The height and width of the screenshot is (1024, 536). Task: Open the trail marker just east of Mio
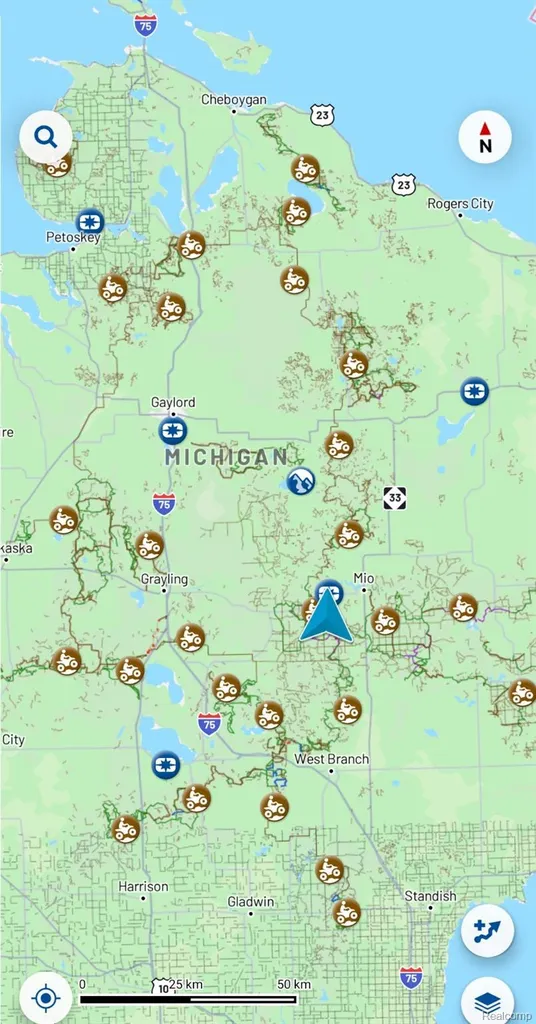click(386, 620)
